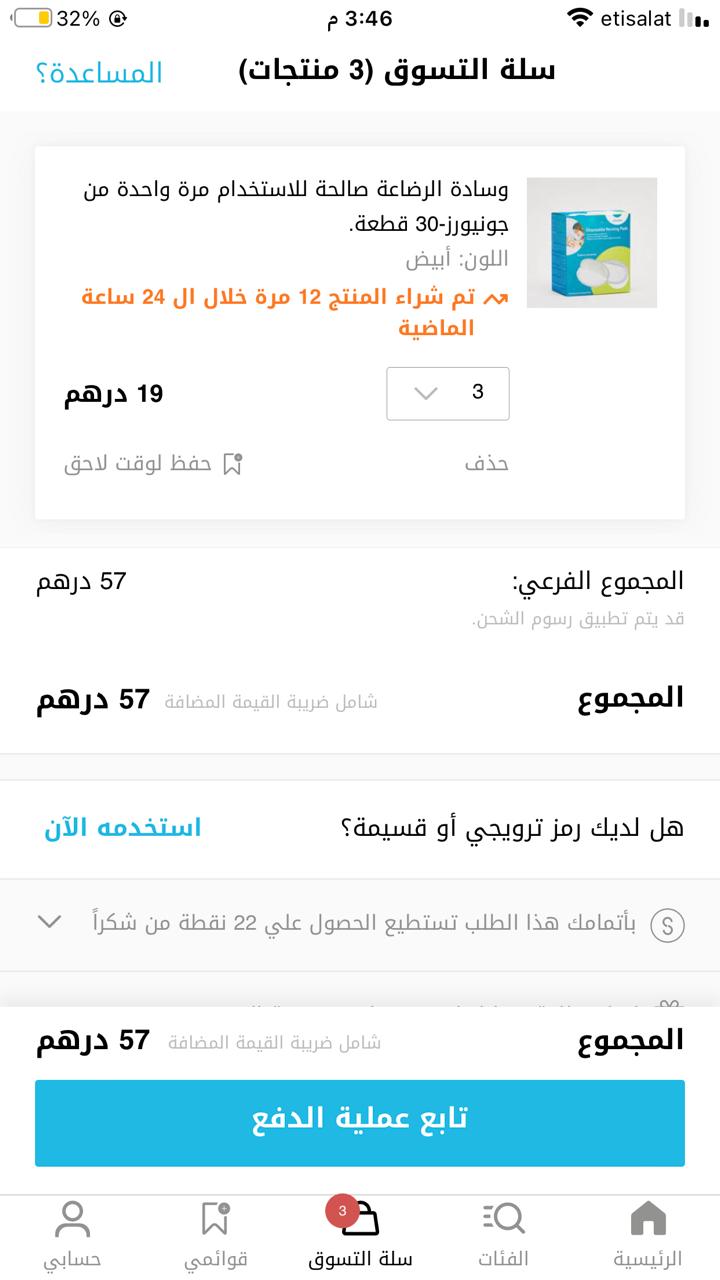Go to the حسابي account tab

(72, 1234)
